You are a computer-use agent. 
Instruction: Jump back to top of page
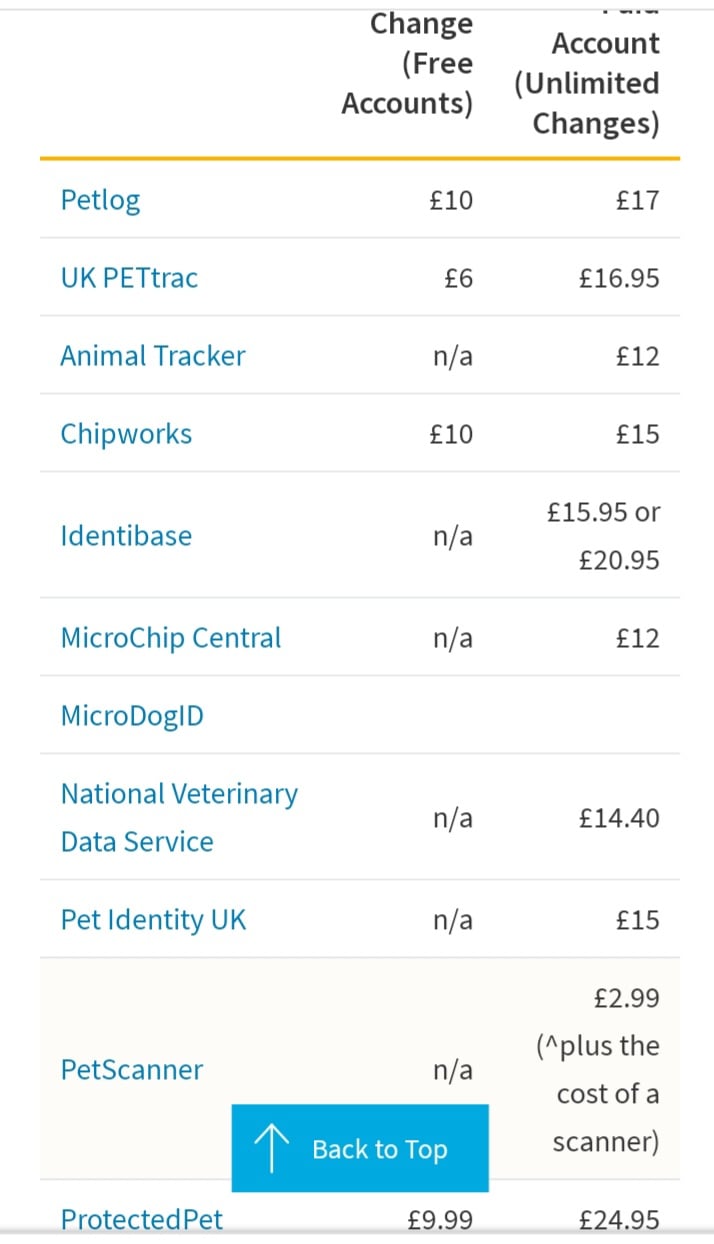360,1149
